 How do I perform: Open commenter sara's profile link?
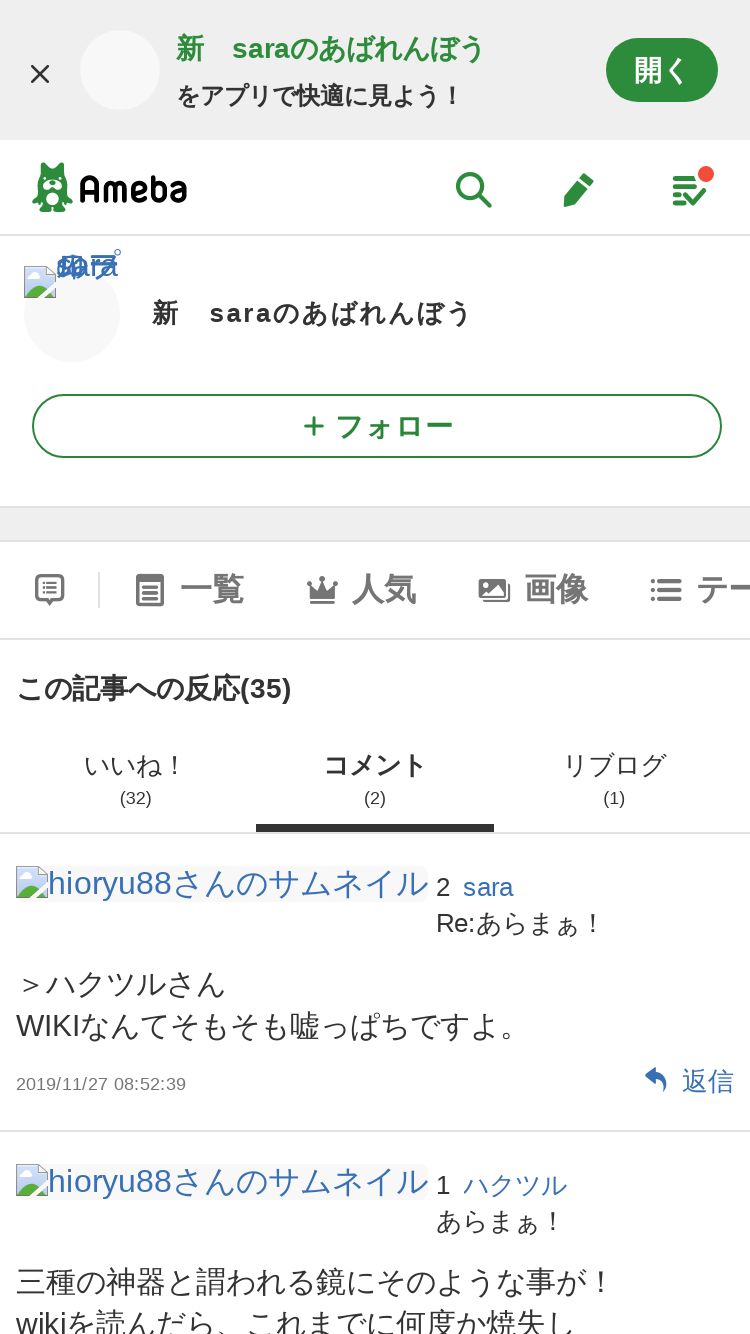[488, 887]
